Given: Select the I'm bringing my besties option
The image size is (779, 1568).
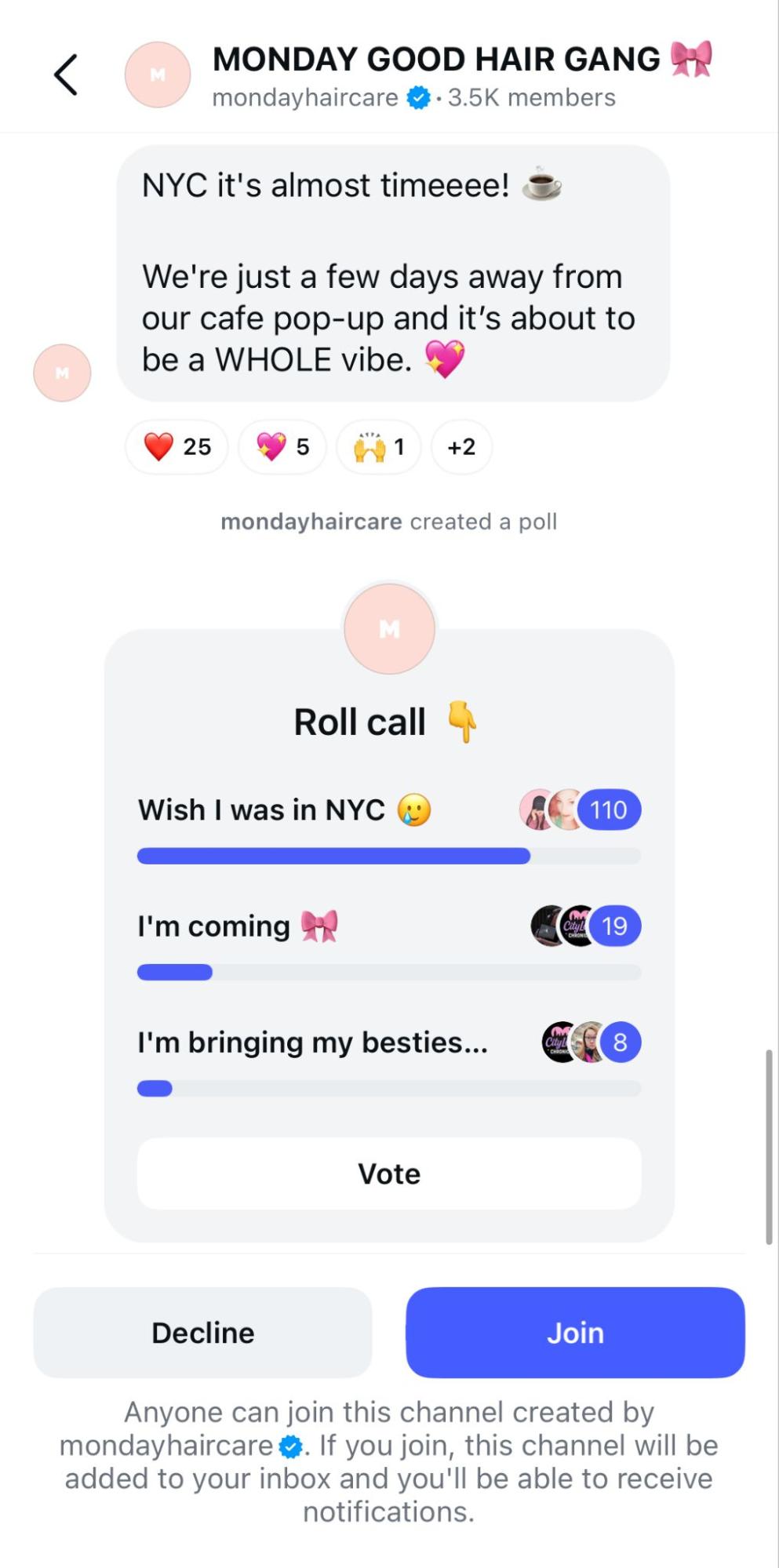Looking at the screenshot, I should click(x=312, y=1042).
